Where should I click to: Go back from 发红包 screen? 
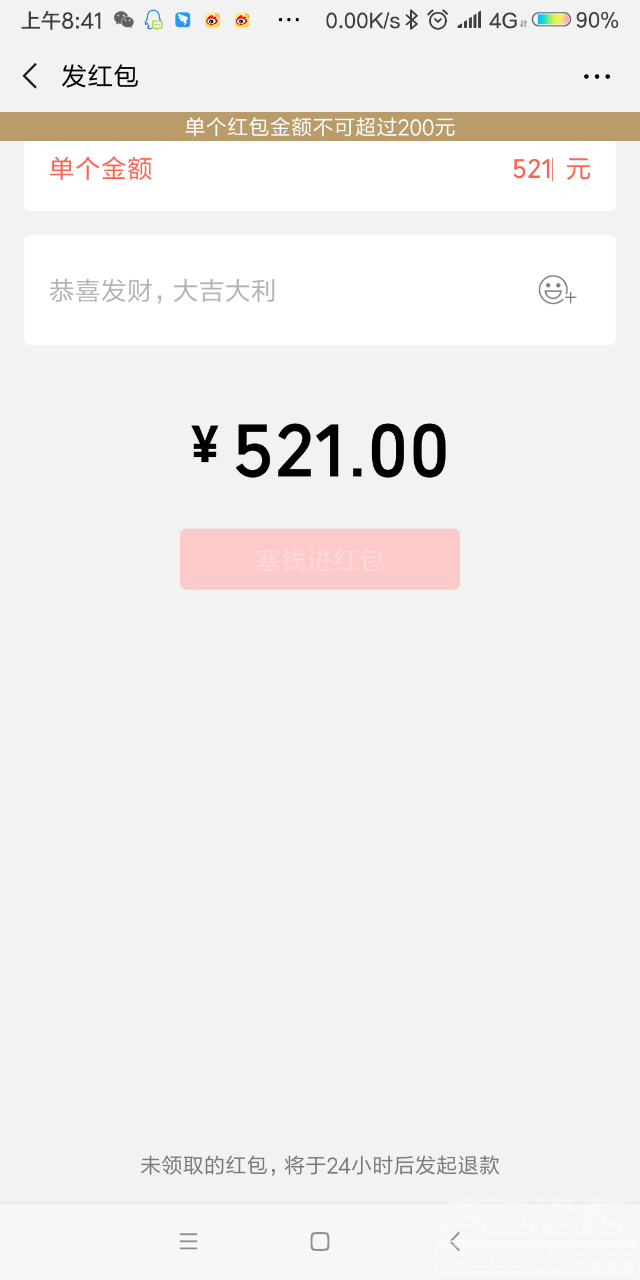[30, 76]
